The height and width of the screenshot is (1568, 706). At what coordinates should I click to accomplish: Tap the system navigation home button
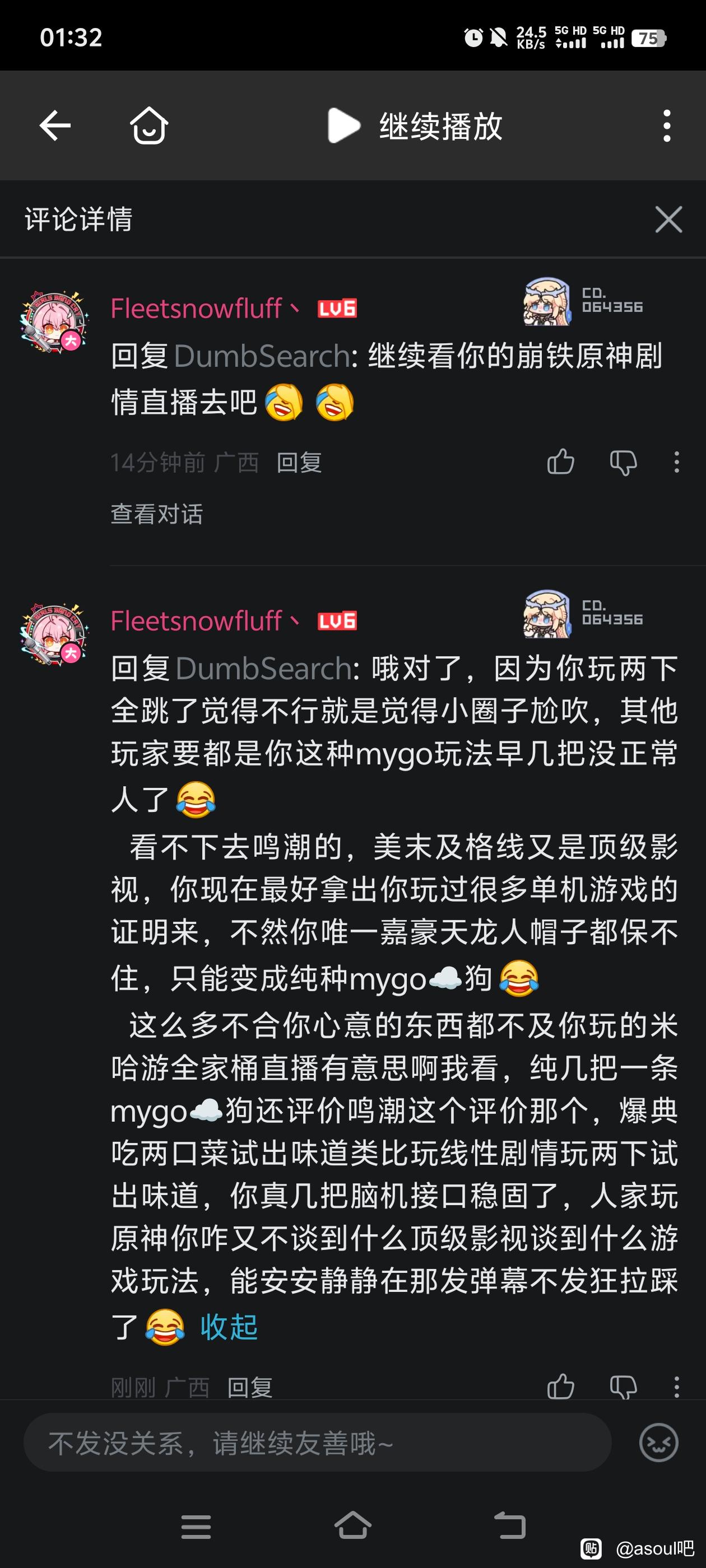point(352,1526)
